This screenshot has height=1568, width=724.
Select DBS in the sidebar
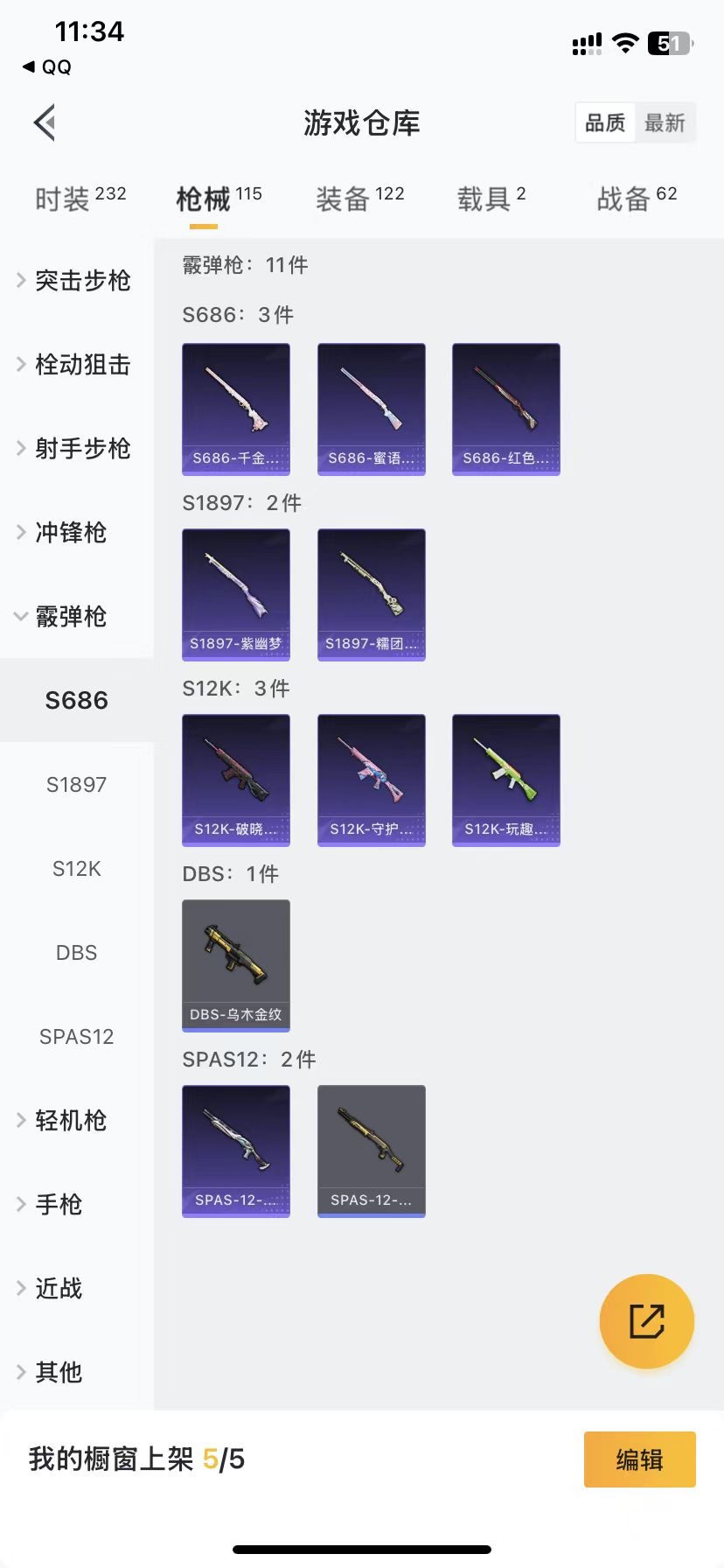76,952
